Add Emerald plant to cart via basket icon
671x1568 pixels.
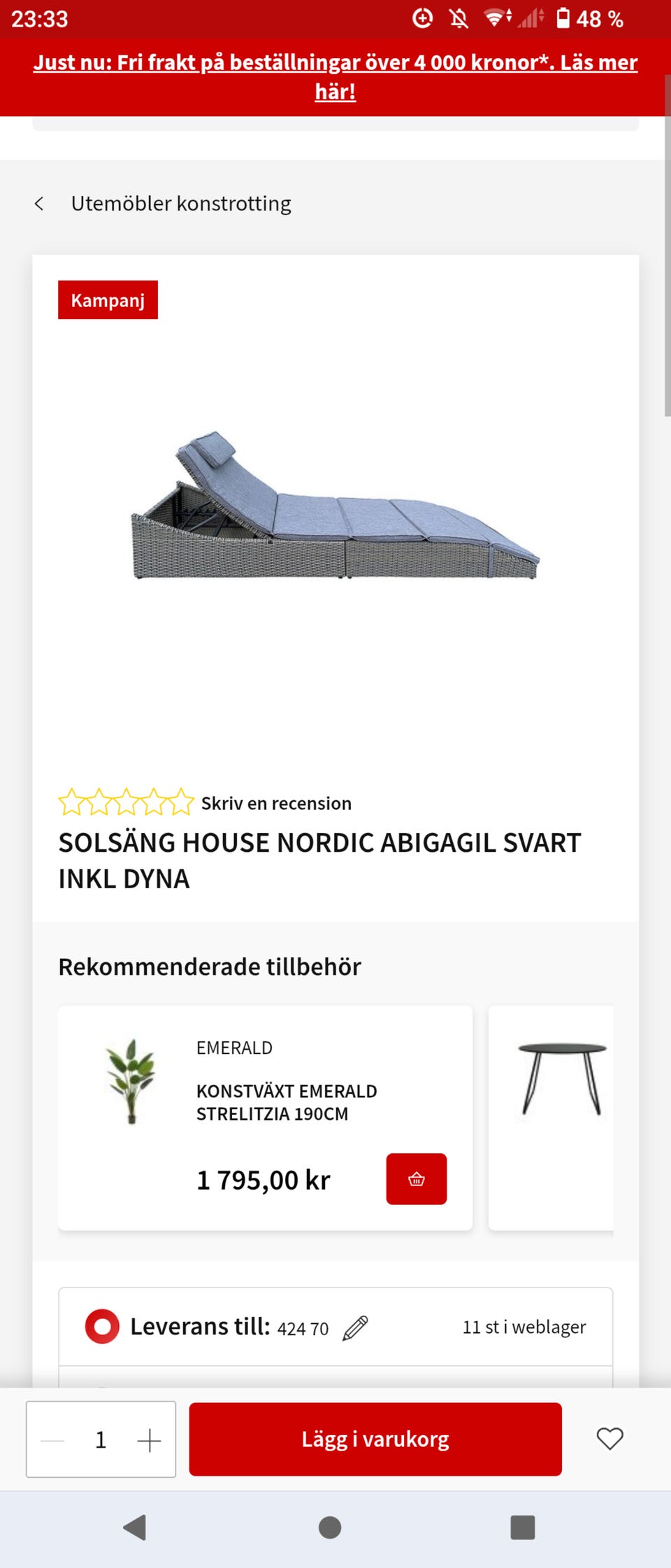416,1178
